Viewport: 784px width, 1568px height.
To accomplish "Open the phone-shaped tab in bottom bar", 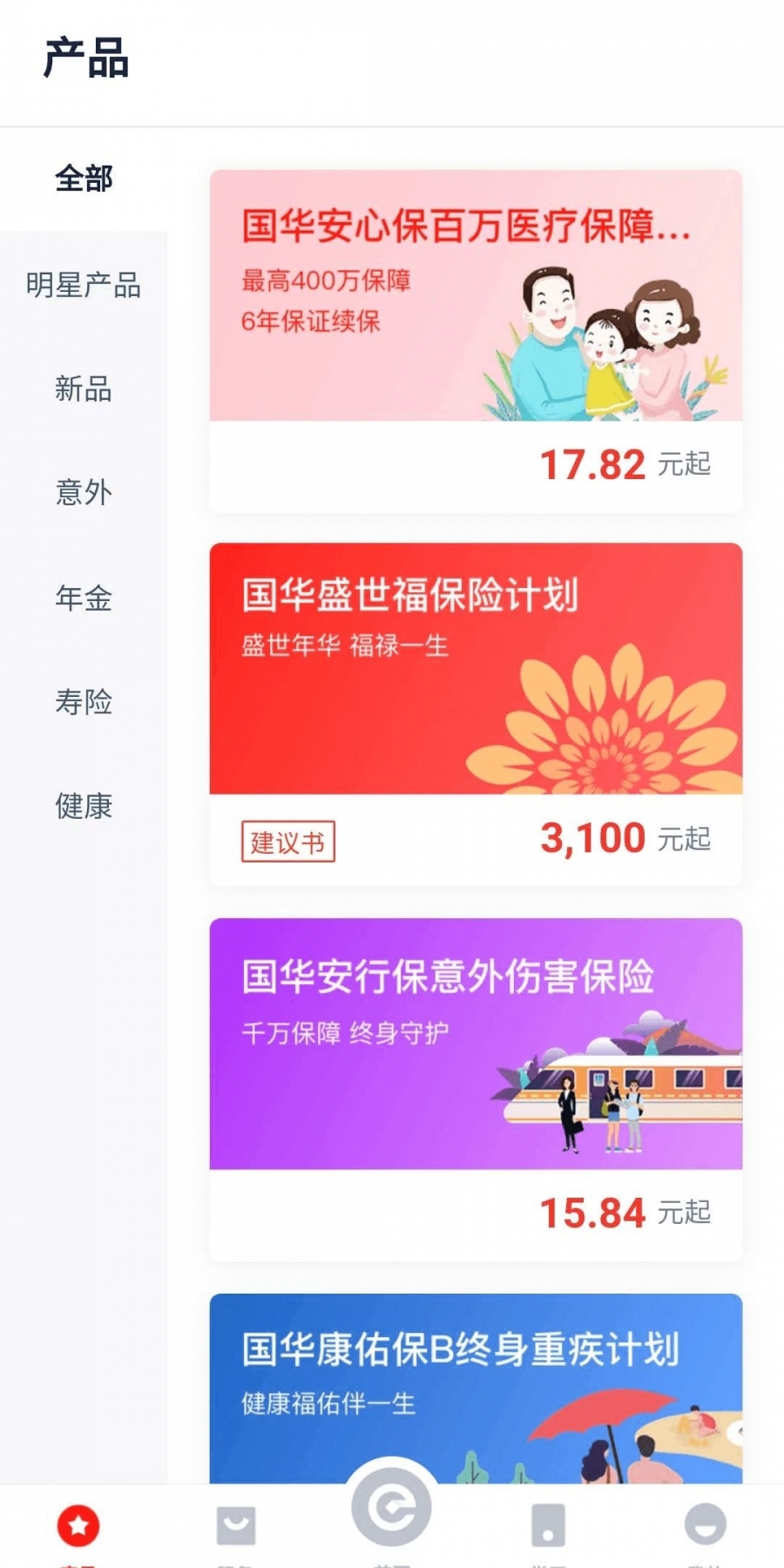I will click(548, 1525).
